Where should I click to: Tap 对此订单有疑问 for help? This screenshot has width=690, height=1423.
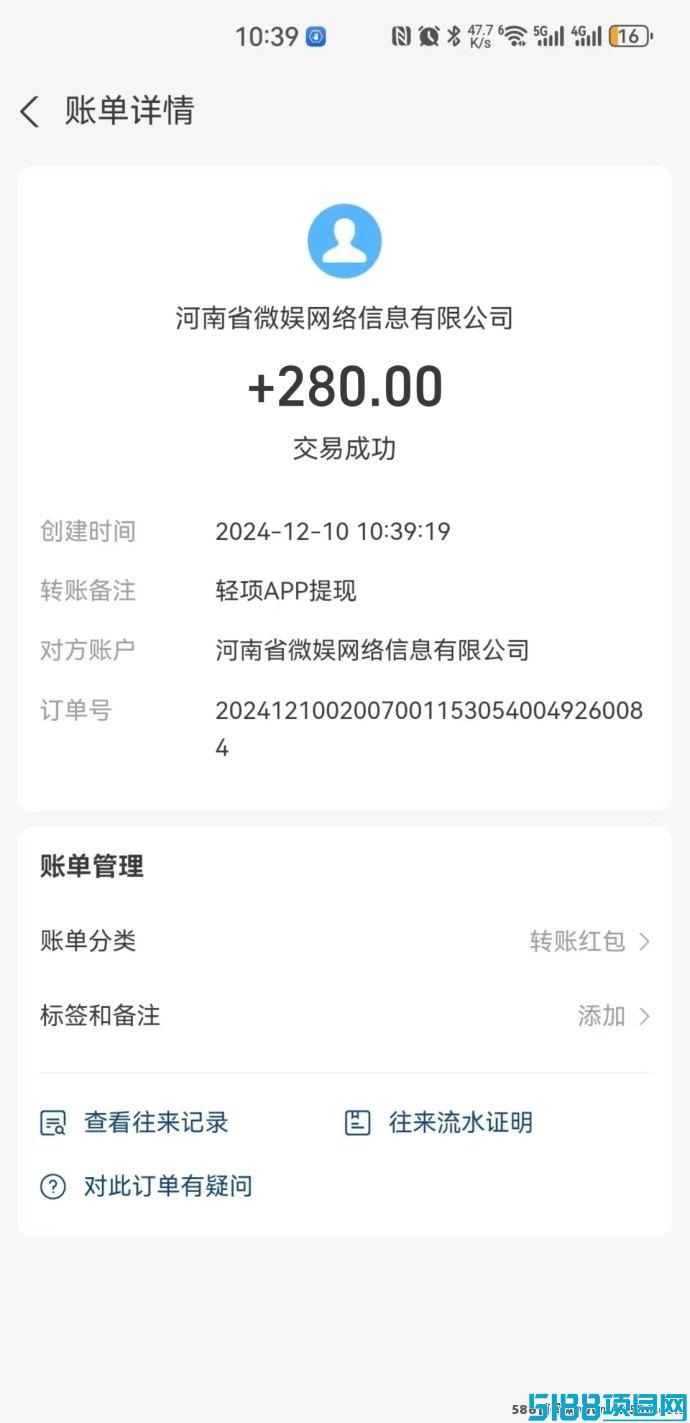pyautogui.click(x=146, y=1187)
